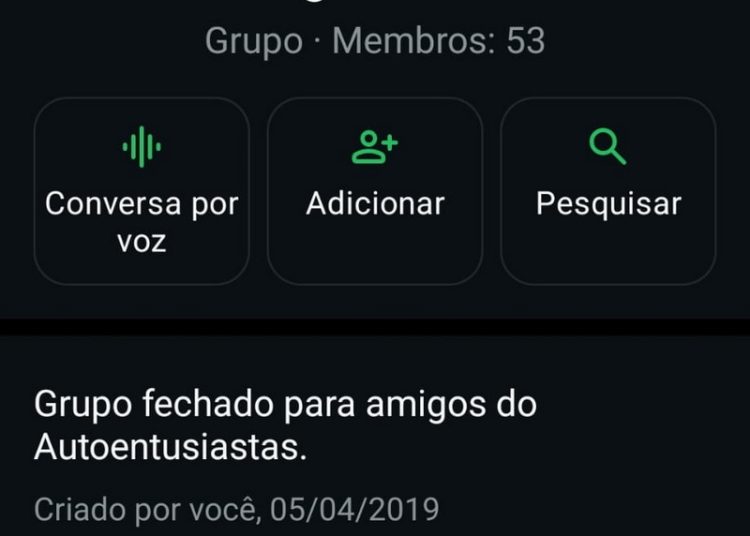Start a voice chat with Conversa por voz
The width and height of the screenshot is (750, 536).
[x=141, y=191]
